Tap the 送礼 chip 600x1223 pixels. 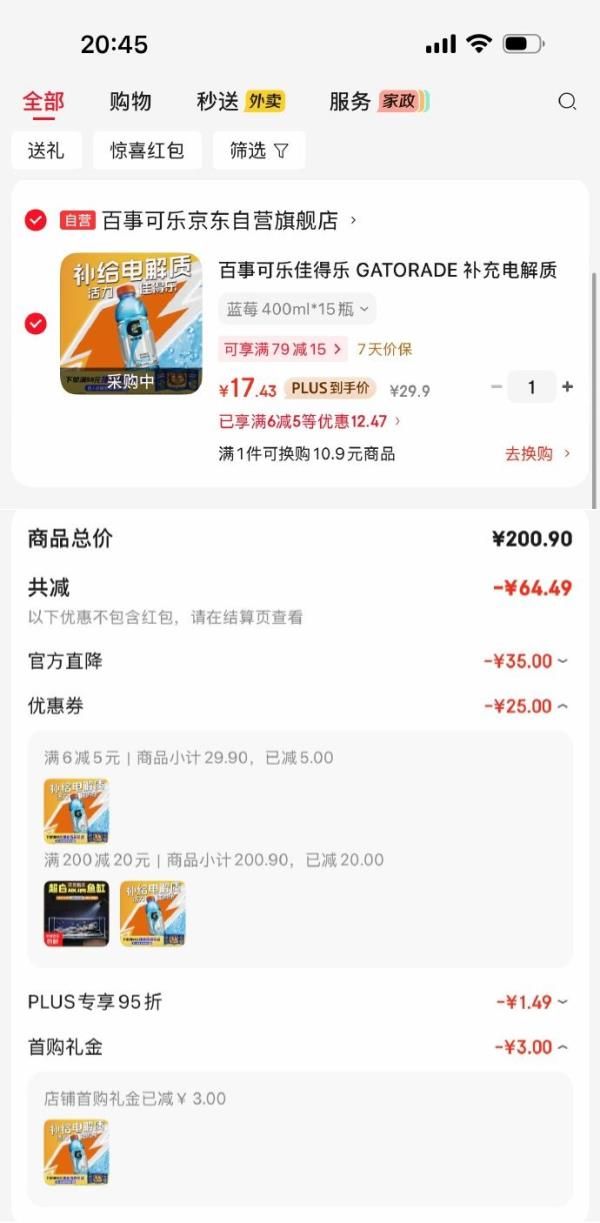[46, 150]
